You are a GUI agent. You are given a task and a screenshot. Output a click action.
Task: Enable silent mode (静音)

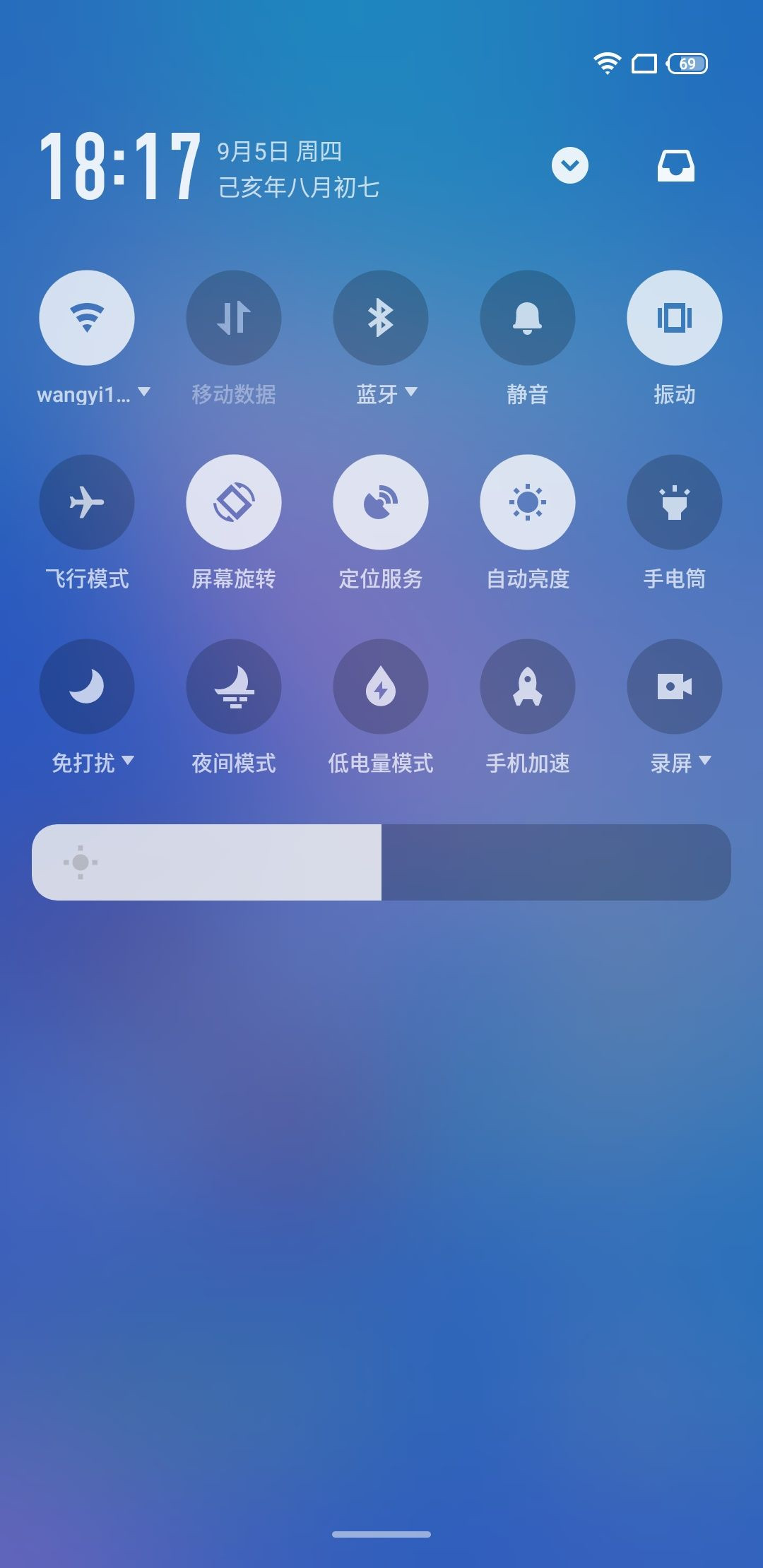pos(528,318)
